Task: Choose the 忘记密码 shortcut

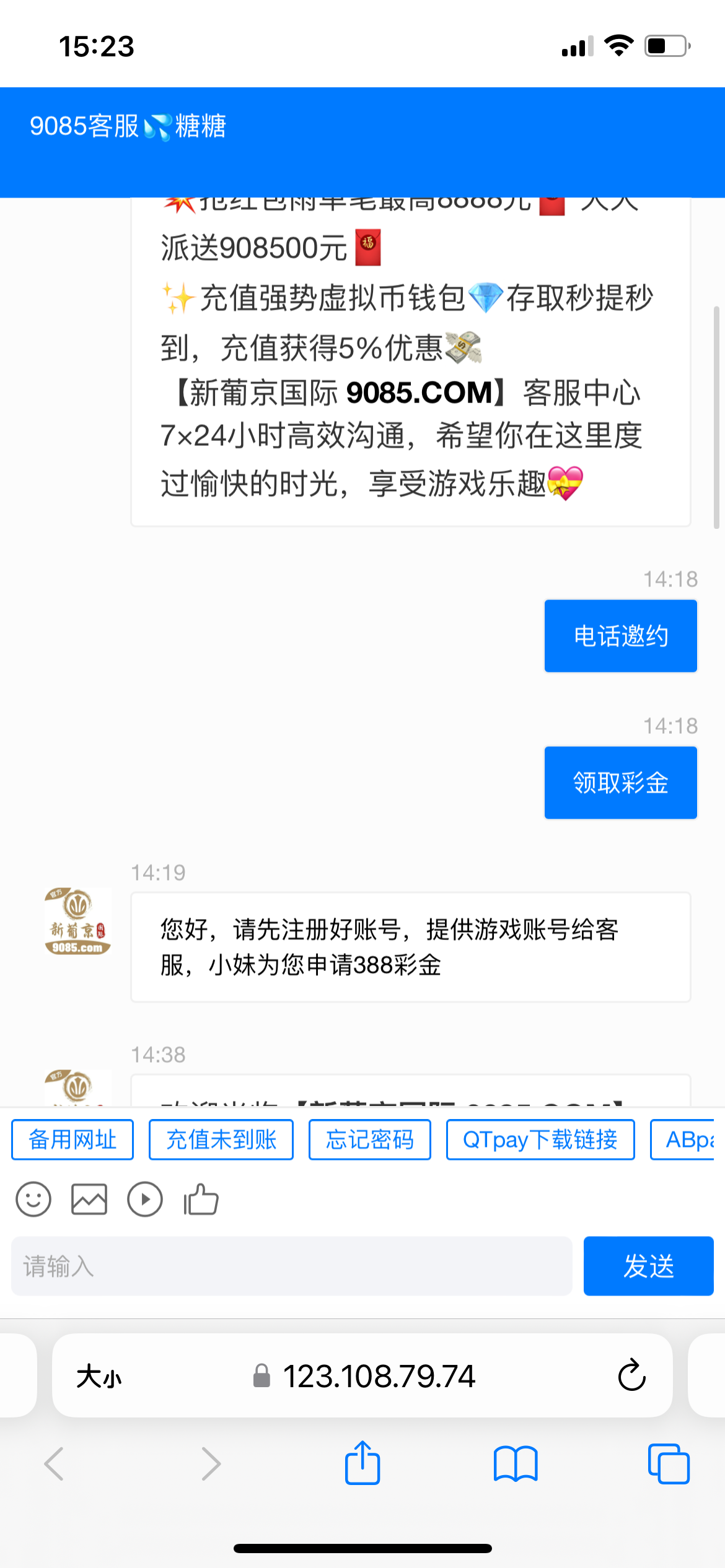Action: [x=370, y=1139]
